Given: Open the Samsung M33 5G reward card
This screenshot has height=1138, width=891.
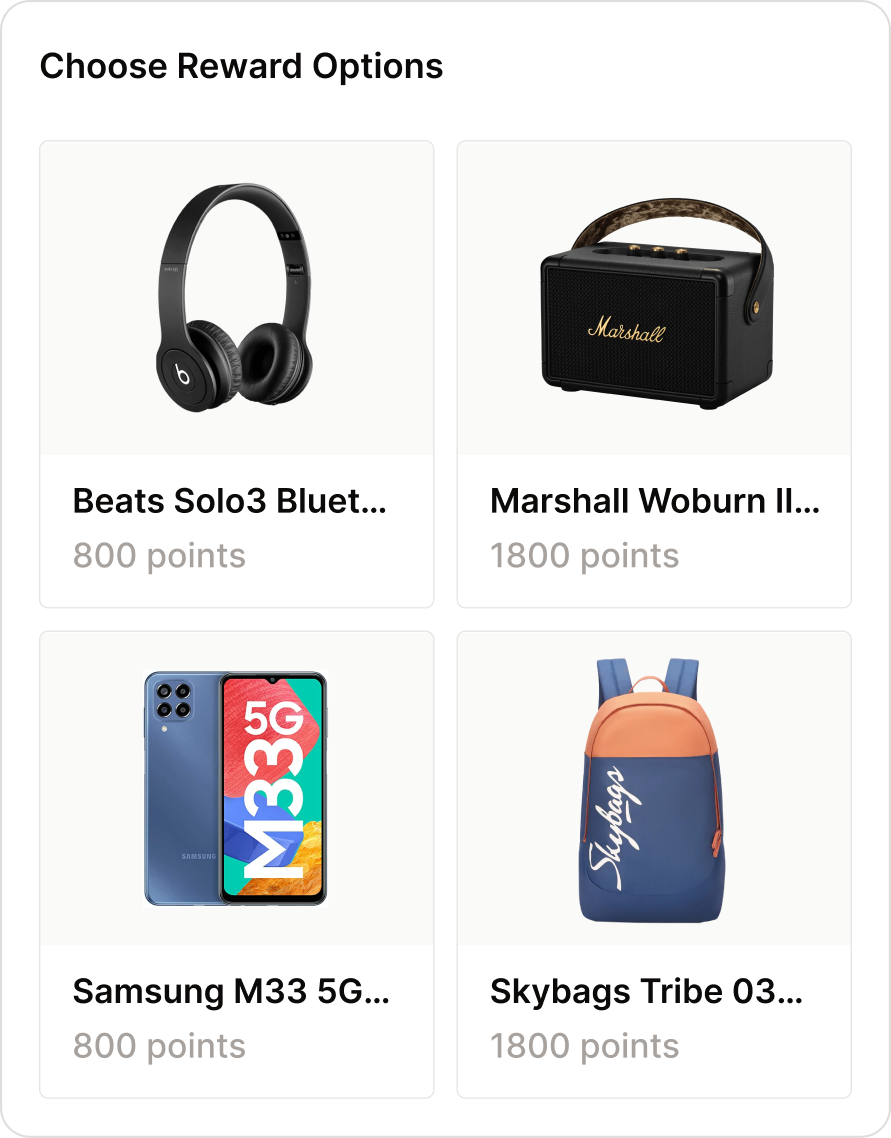Looking at the screenshot, I should pyautogui.click(x=237, y=864).
